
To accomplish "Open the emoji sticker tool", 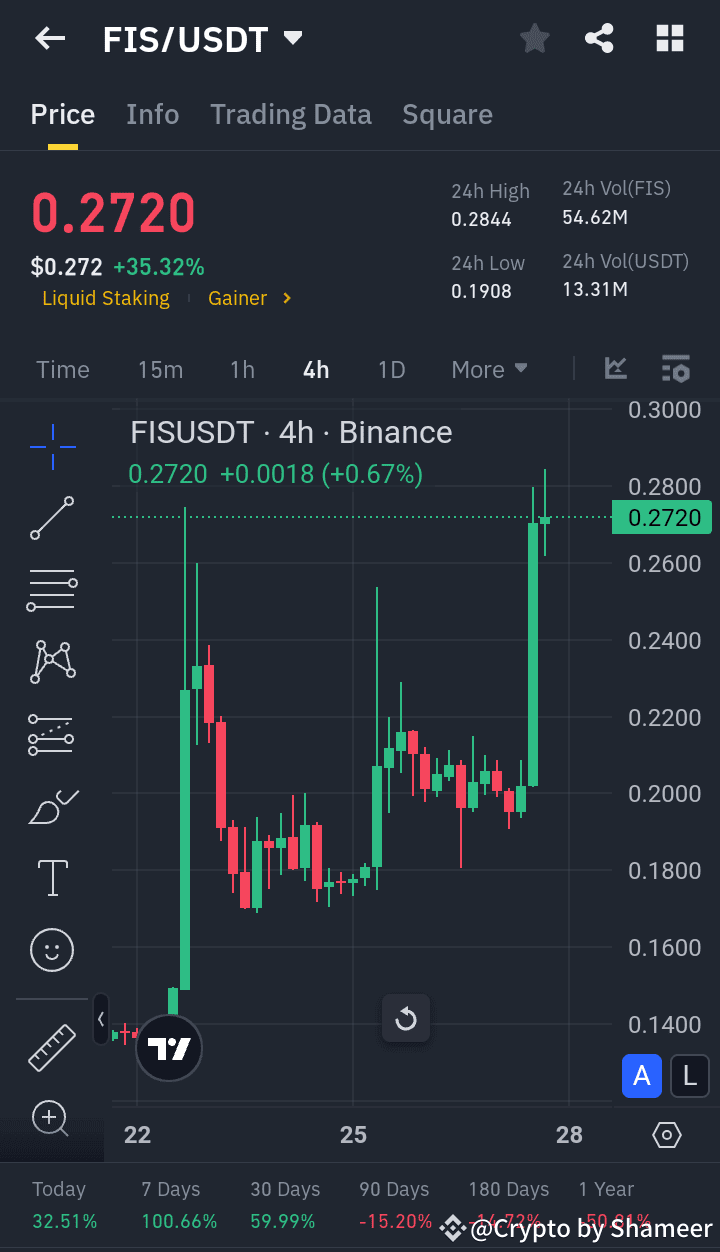I will point(52,950).
